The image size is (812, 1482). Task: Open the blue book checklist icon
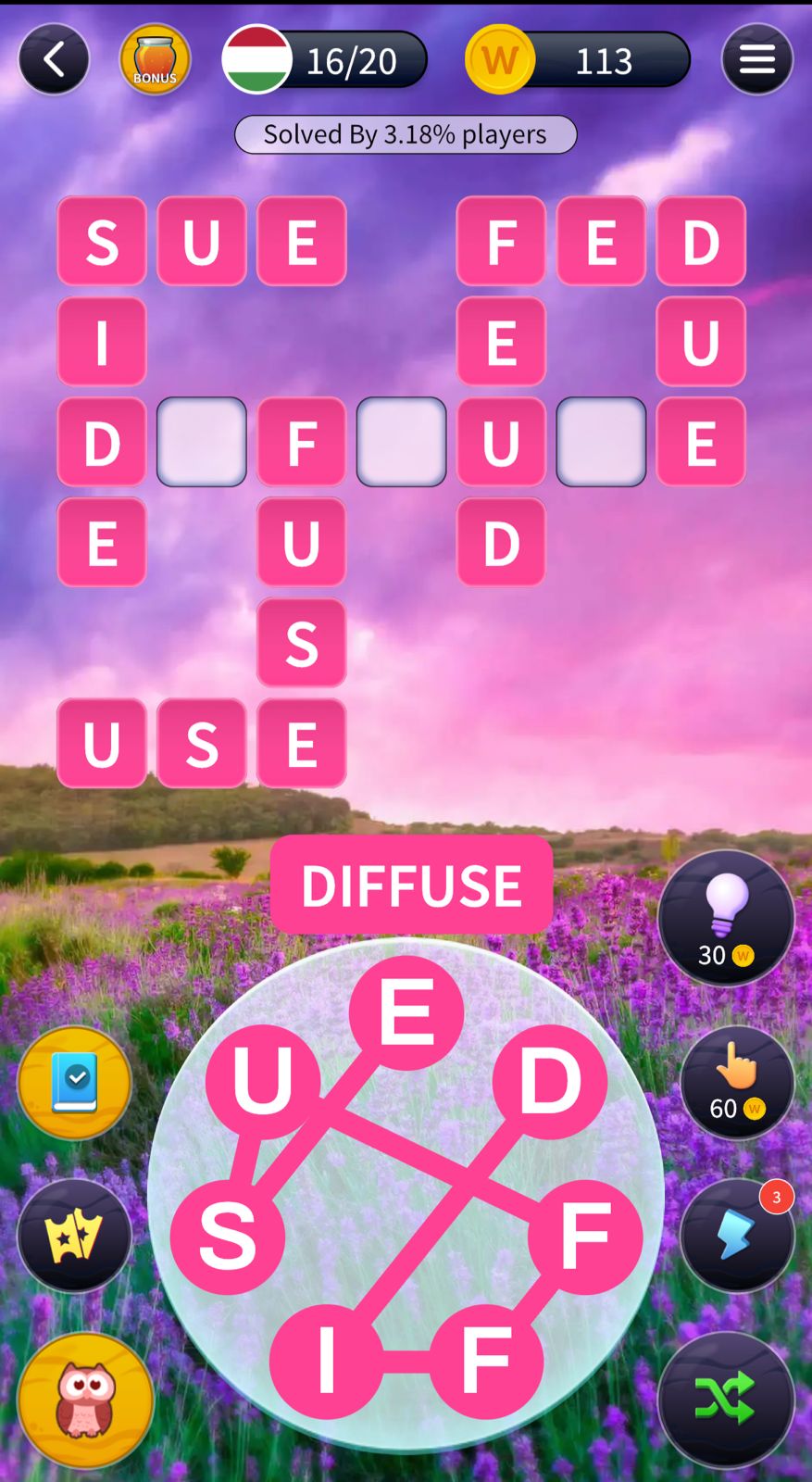click(74, 1083)
